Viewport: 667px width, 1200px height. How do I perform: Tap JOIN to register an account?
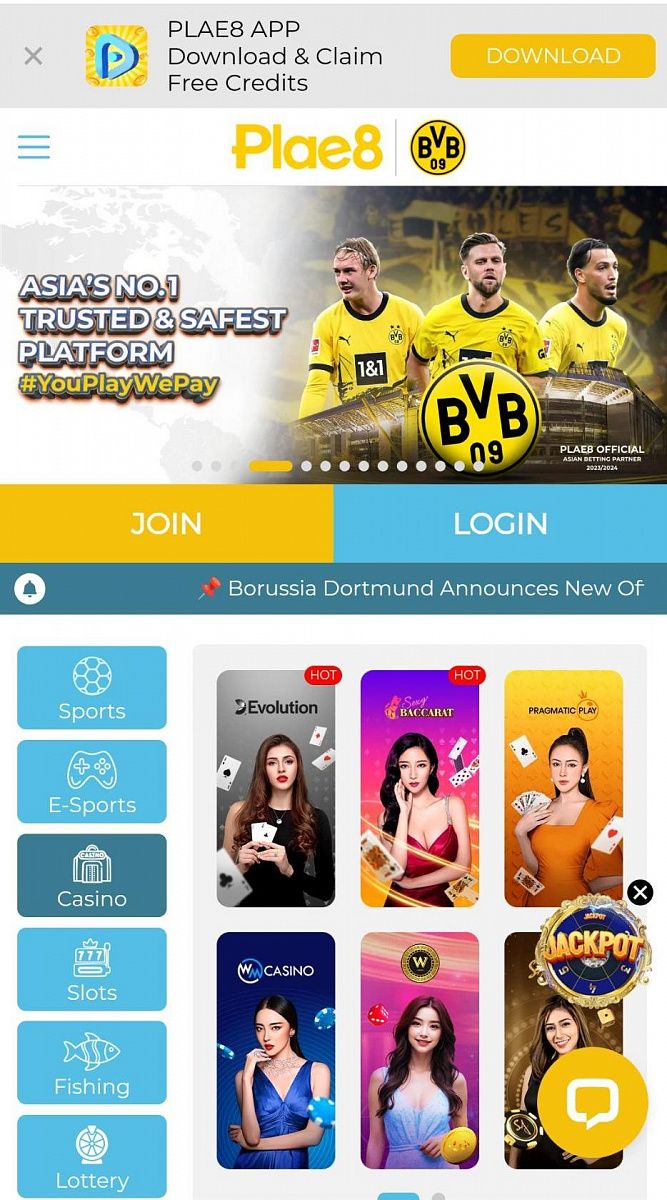point(166,524)
